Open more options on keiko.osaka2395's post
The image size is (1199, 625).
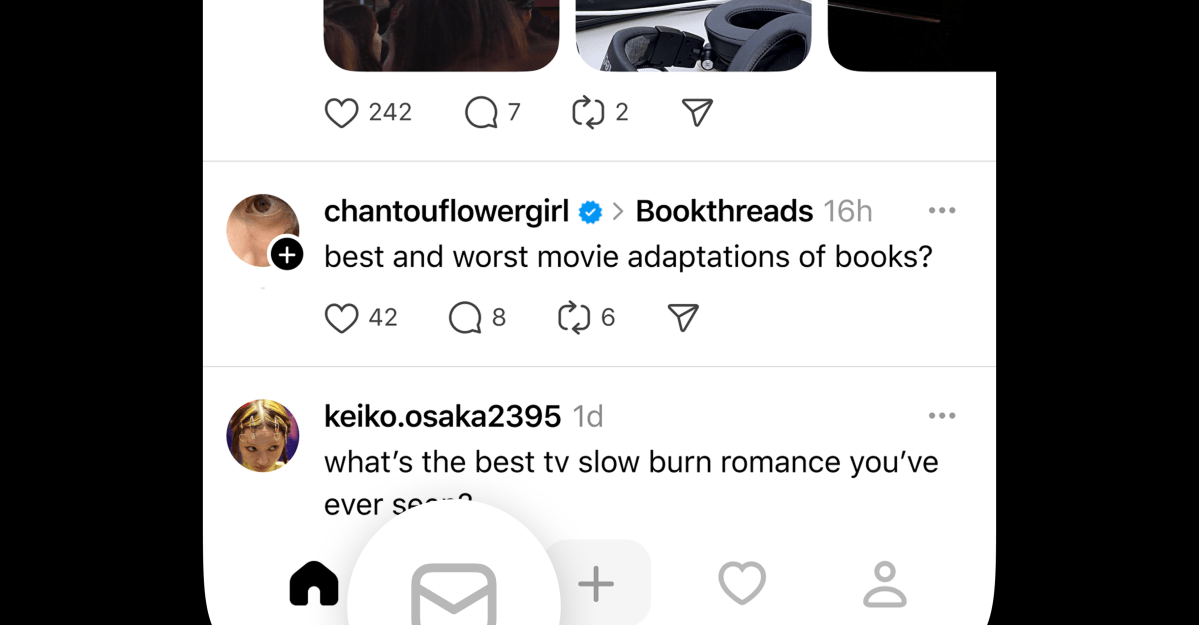tap(941, 416)
